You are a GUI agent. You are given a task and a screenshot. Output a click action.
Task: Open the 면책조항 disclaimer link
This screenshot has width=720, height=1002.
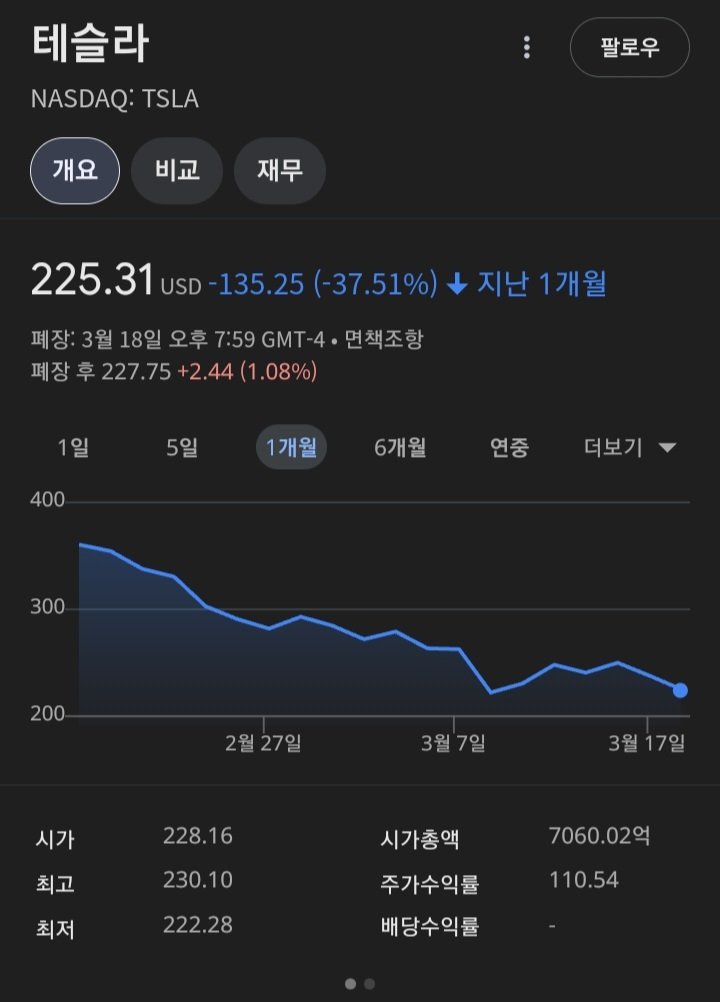point(384,339)
